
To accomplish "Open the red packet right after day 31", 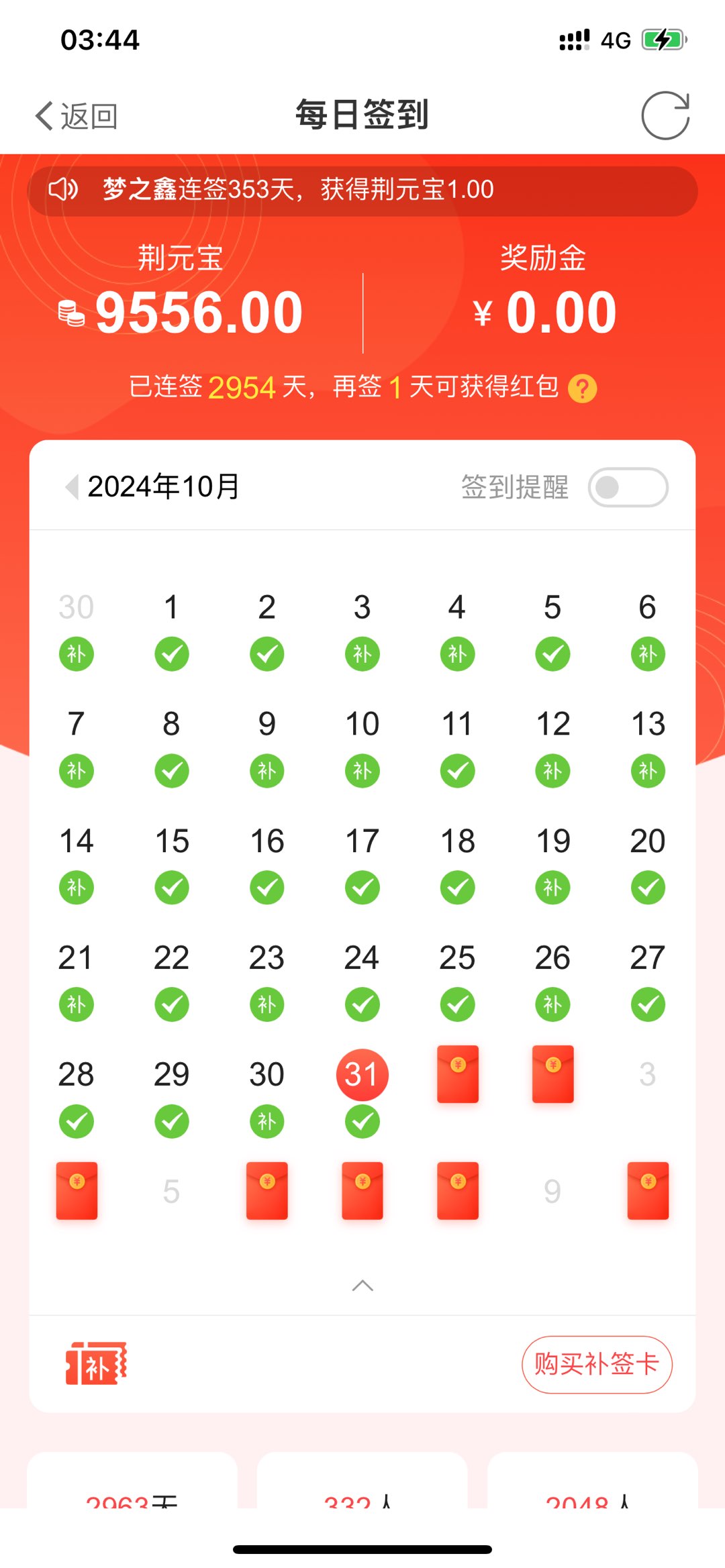I will (458, 1074).
